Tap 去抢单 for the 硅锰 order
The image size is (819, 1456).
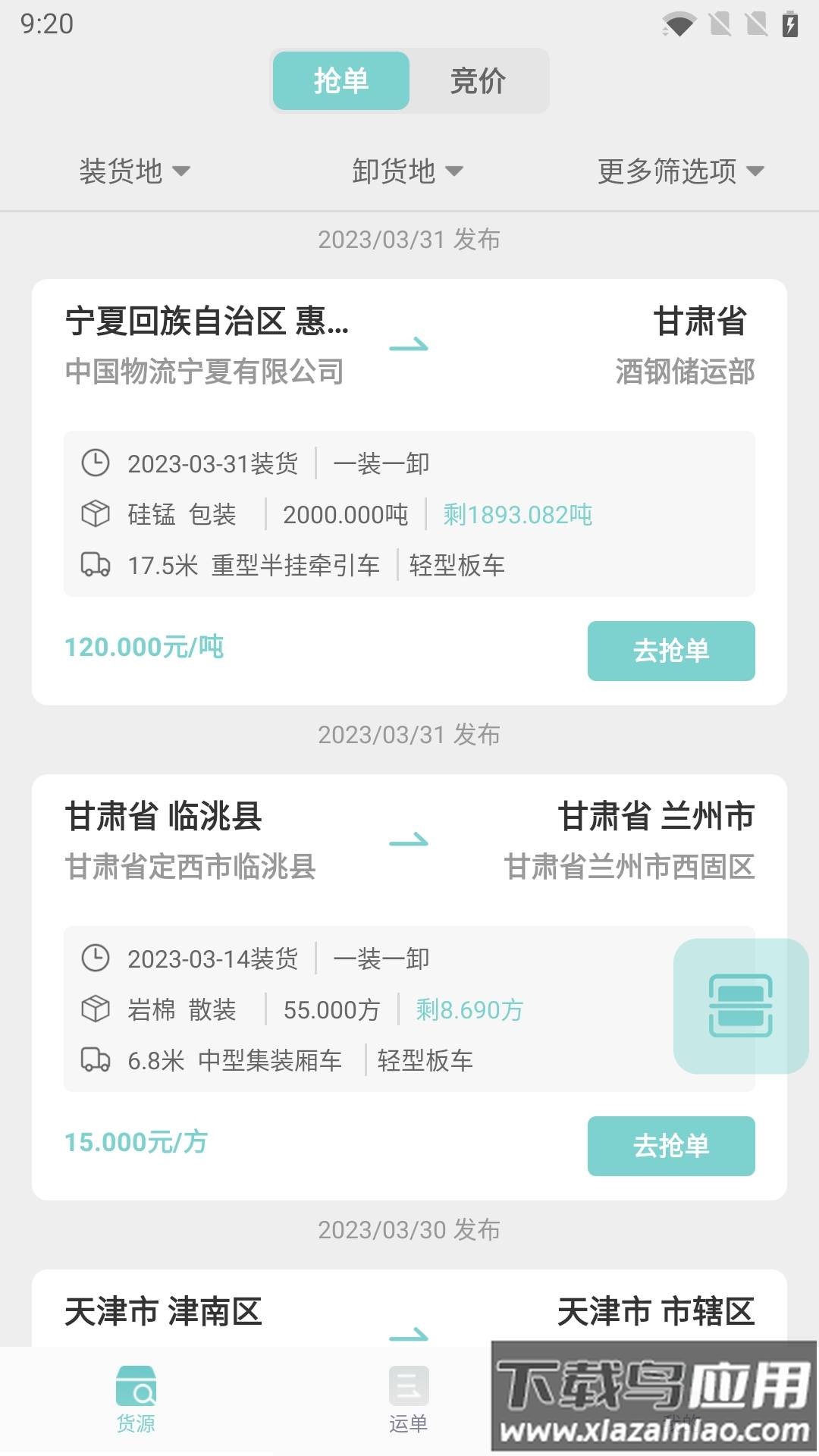671,651
